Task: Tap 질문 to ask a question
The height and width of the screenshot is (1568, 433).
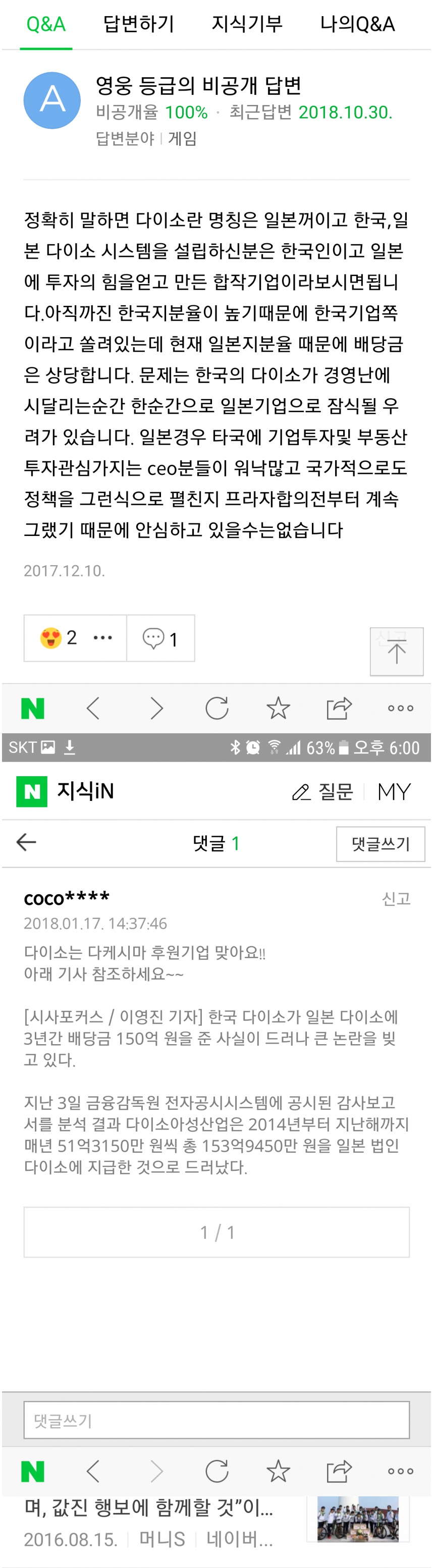Action: [x=323, y=792]
